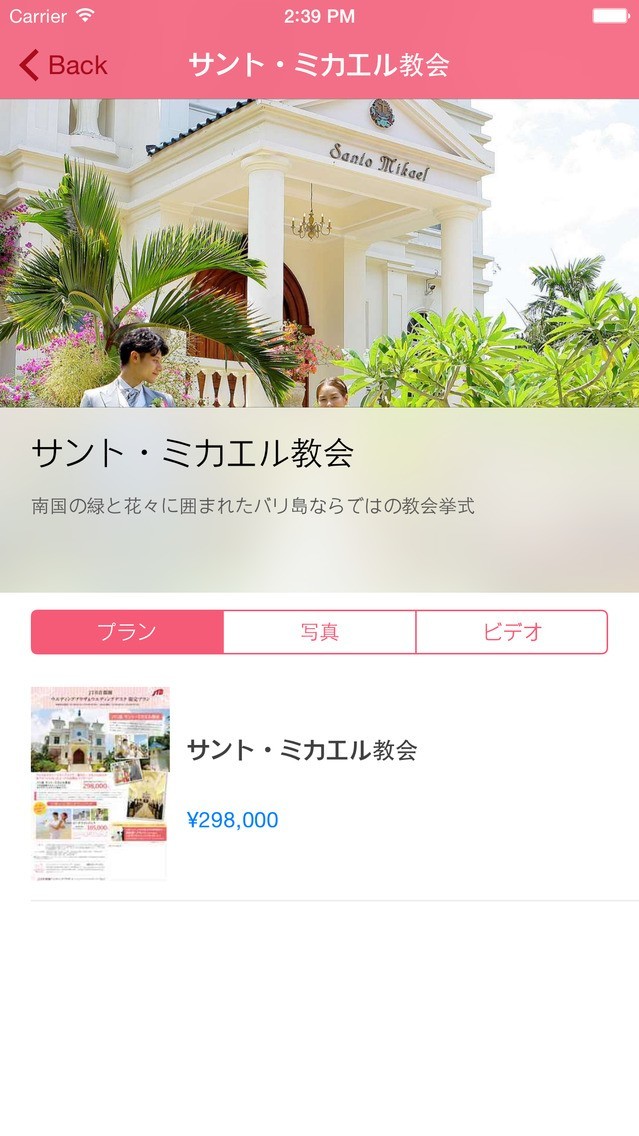Go back using the Back button
This screenshot has width=639, height=1136.
[x=63, y=66]
